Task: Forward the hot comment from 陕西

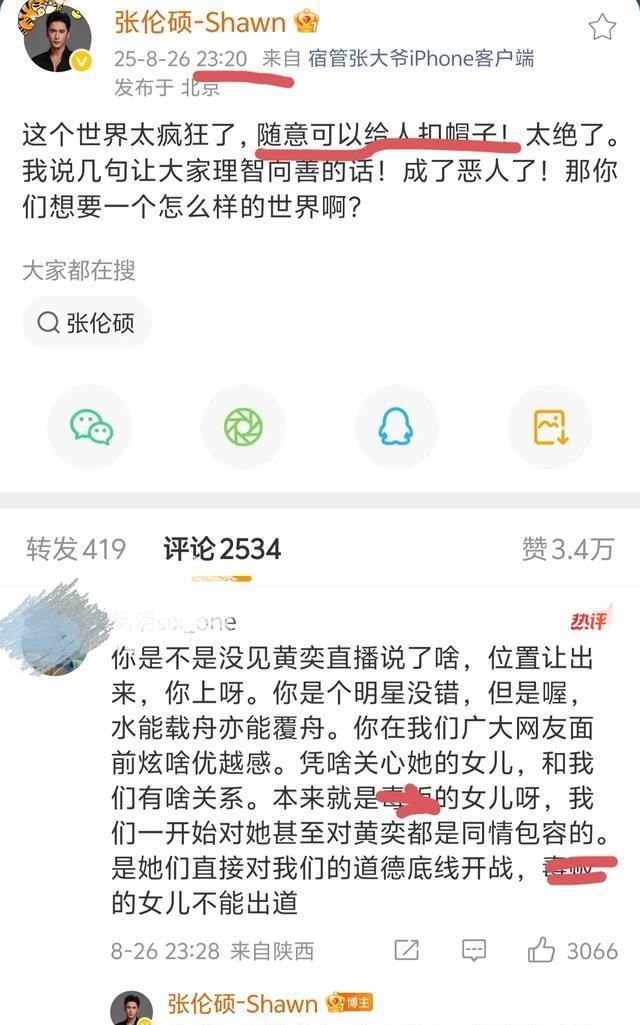Action: (x=407, y=950)
